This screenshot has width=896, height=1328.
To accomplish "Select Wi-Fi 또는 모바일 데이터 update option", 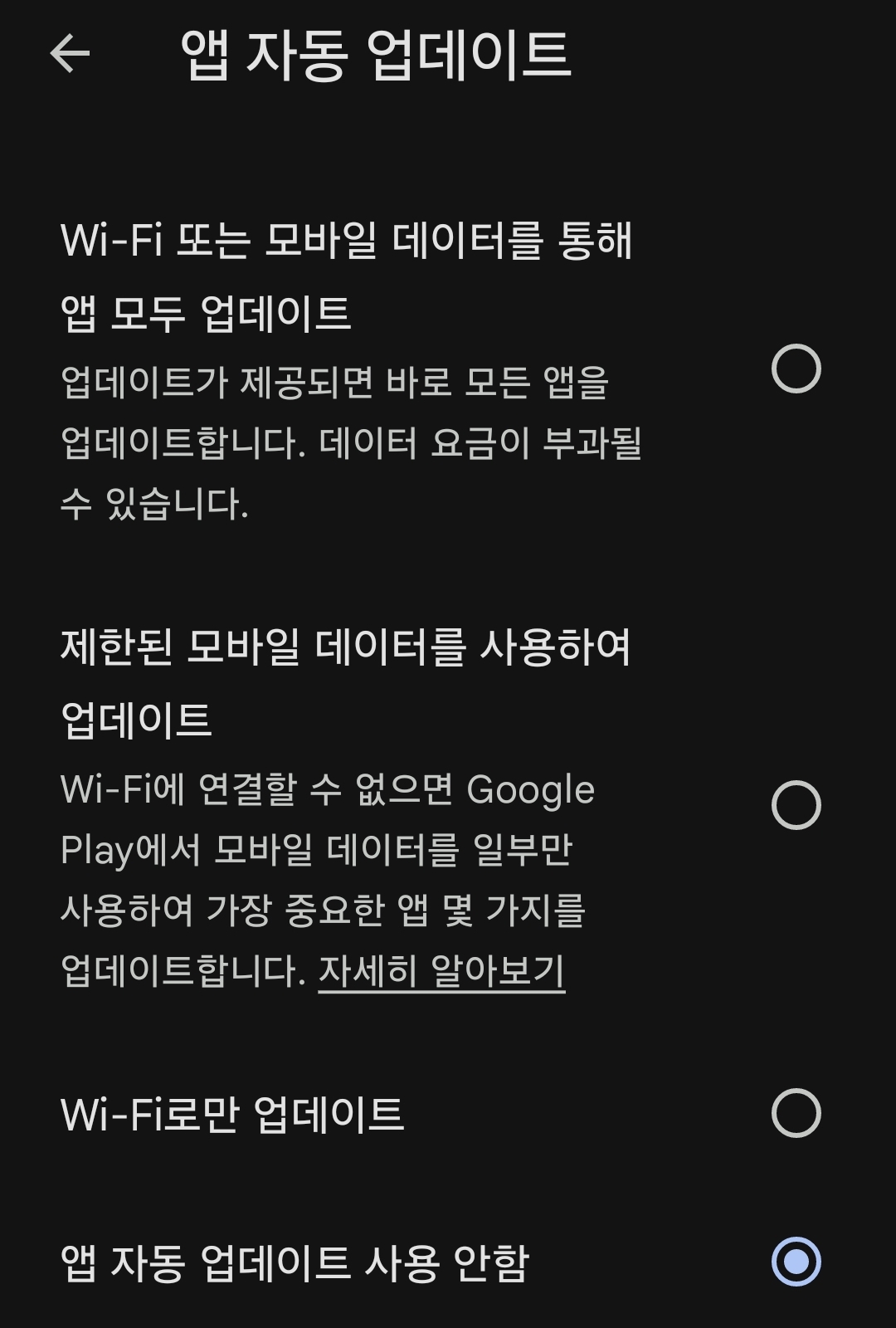I will click(796, 369).
